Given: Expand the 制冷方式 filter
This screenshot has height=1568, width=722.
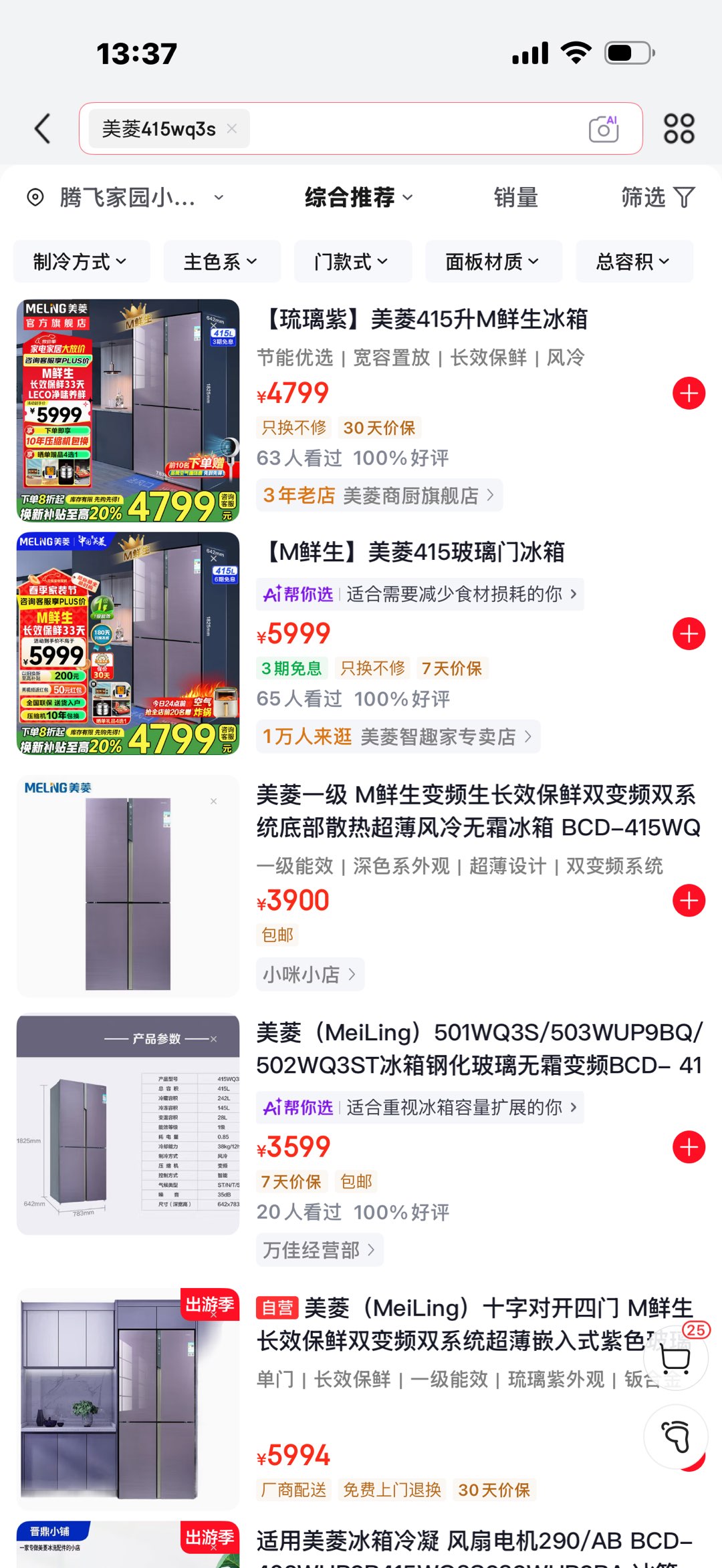Looking at the screenshot, I should 80,261.
